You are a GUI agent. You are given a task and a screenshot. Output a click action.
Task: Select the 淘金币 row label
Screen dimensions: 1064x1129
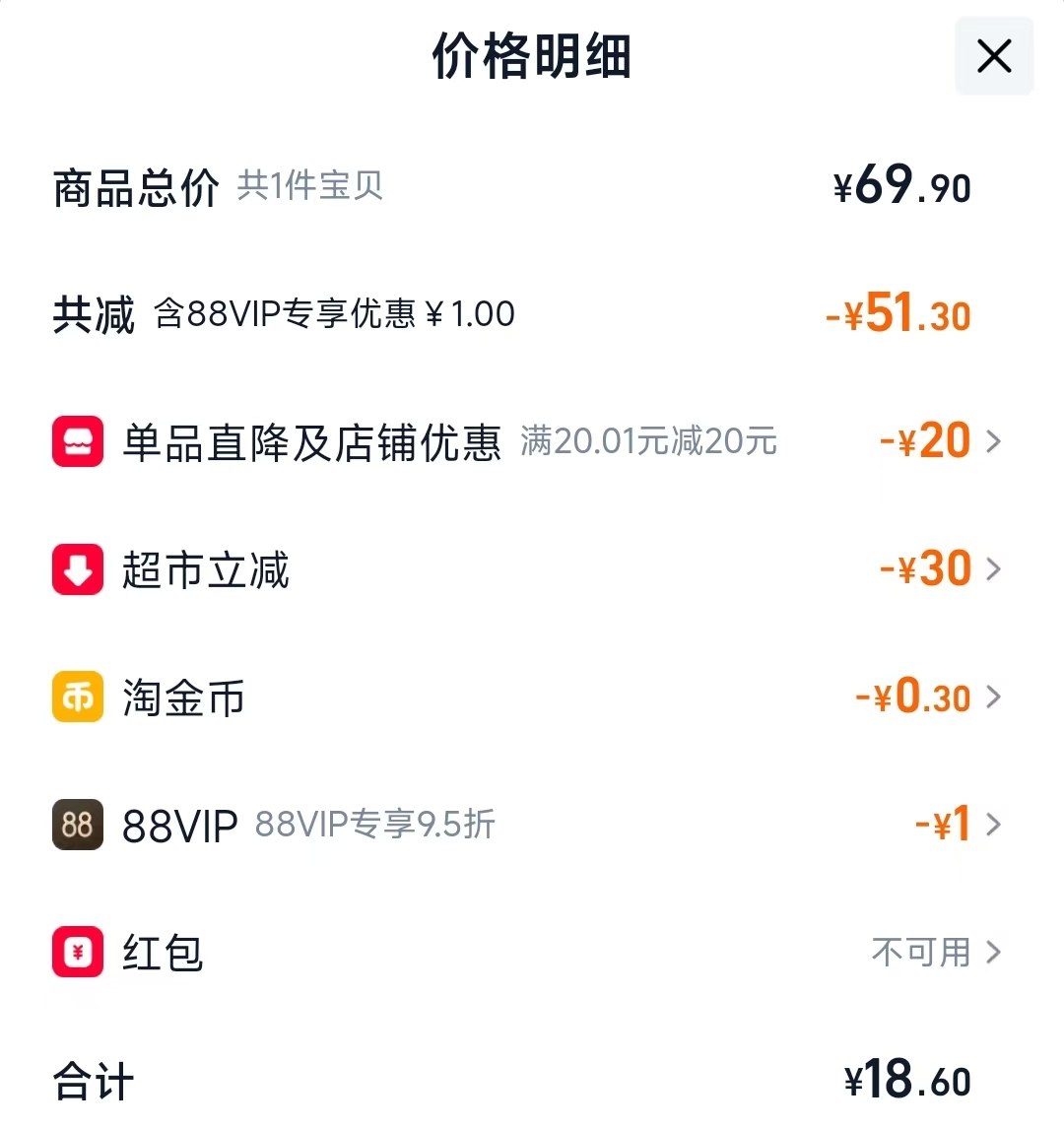pos(183,697)
